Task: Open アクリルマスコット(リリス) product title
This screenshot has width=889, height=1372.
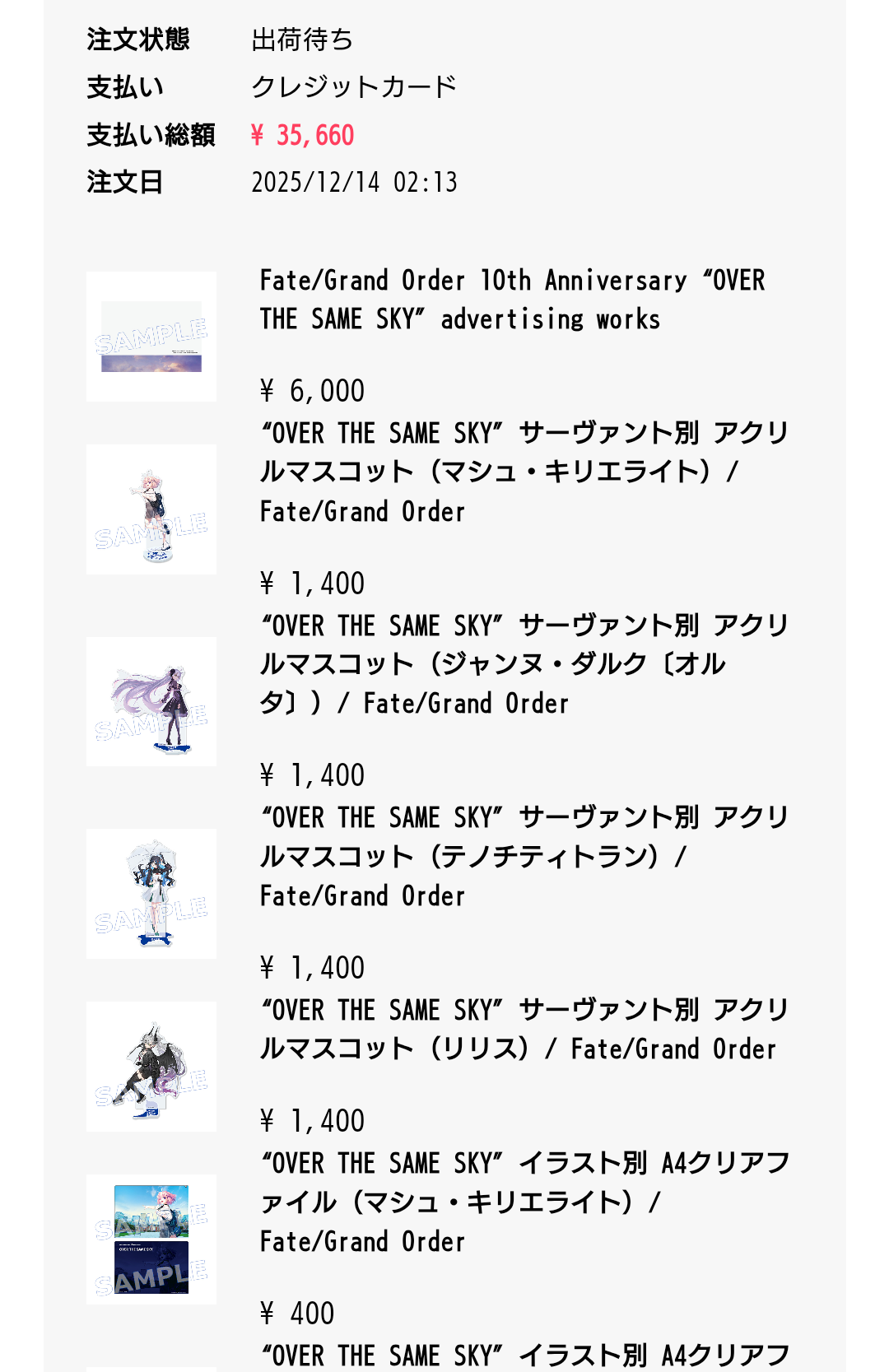Action: (524, 1029)
